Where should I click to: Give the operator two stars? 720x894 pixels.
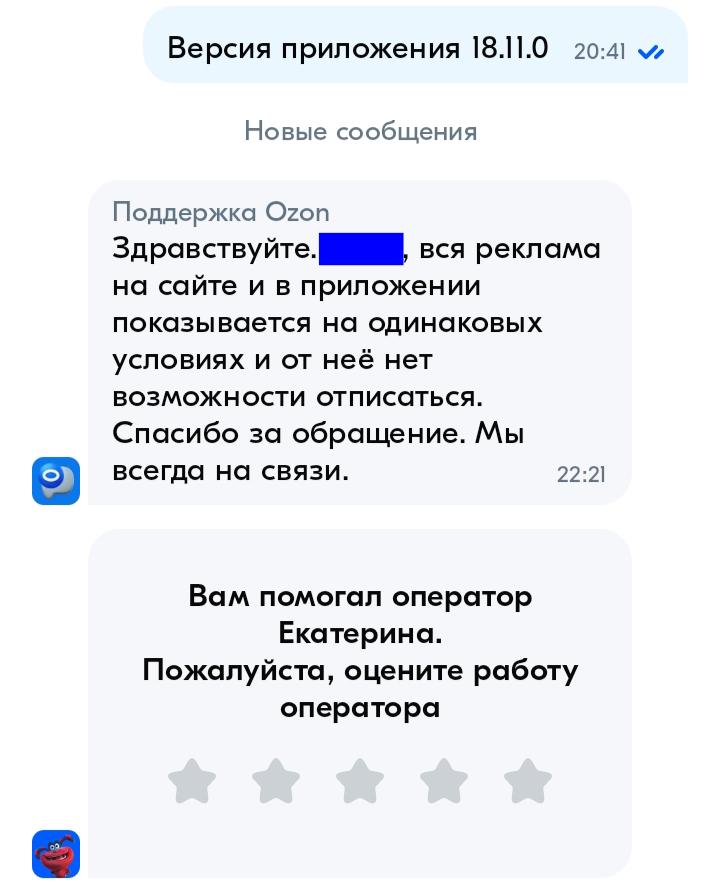(276, 781)
